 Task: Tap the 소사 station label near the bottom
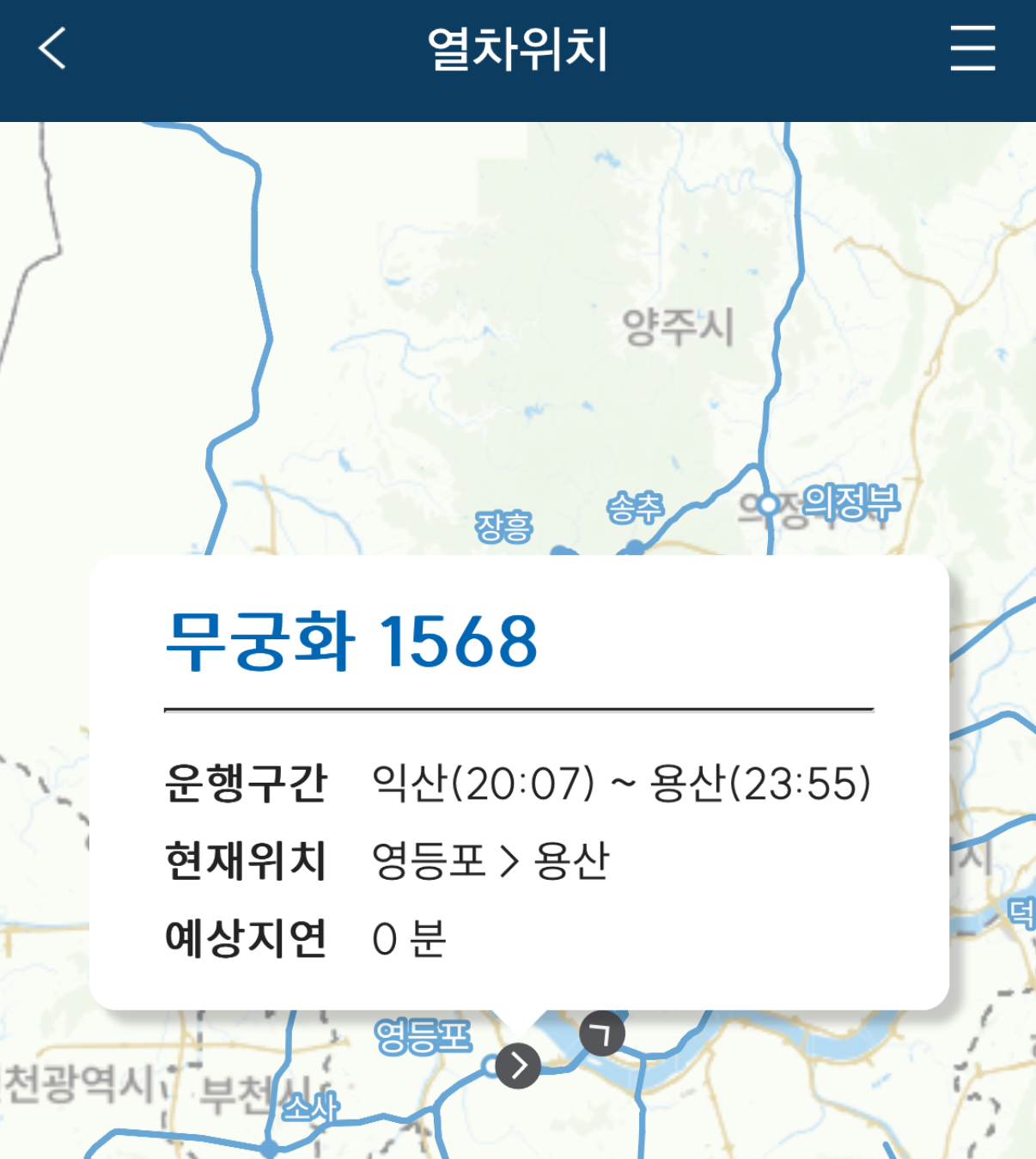pos(311,1108)
